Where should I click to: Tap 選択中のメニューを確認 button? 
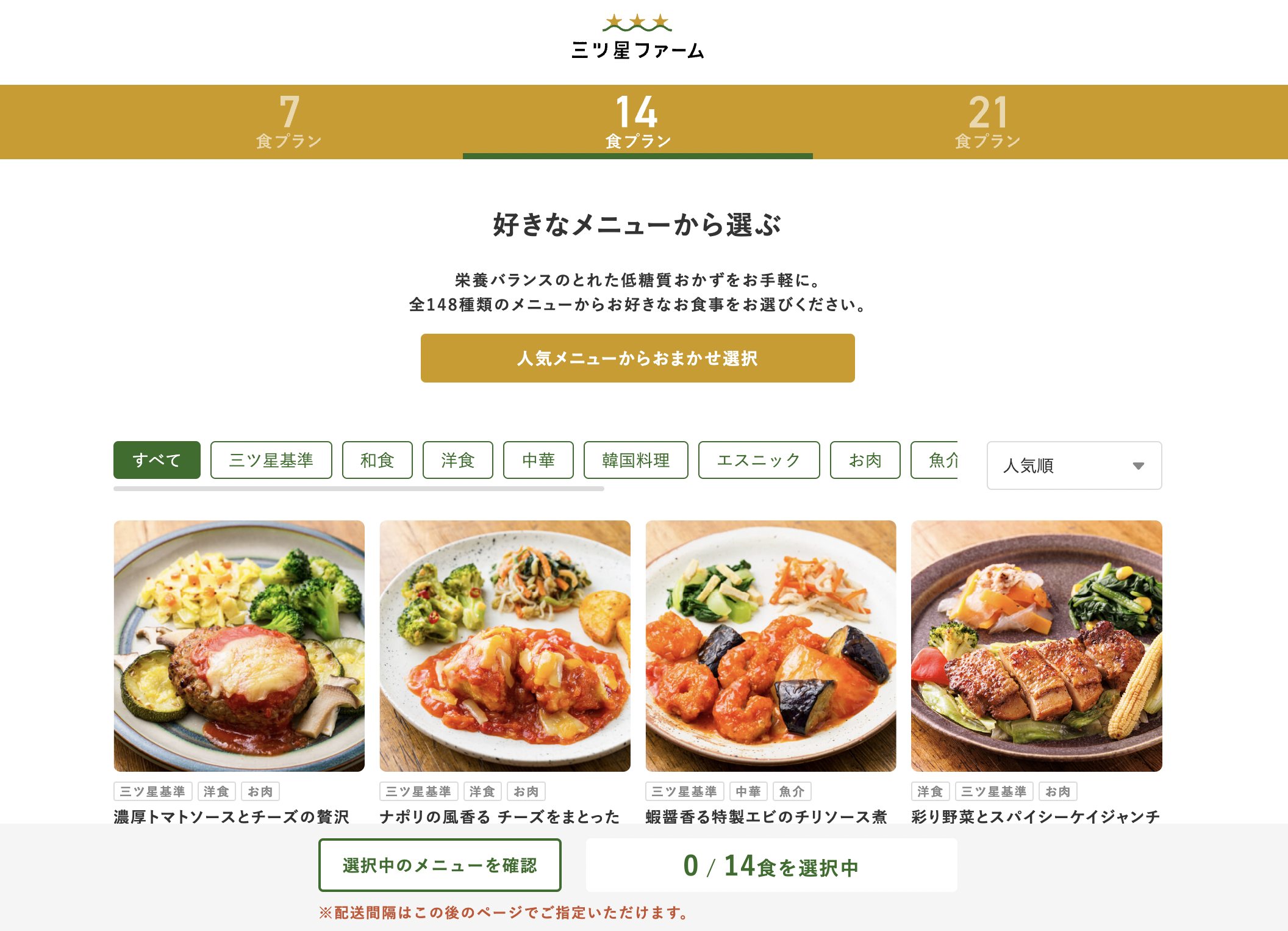tap(440, 865)
